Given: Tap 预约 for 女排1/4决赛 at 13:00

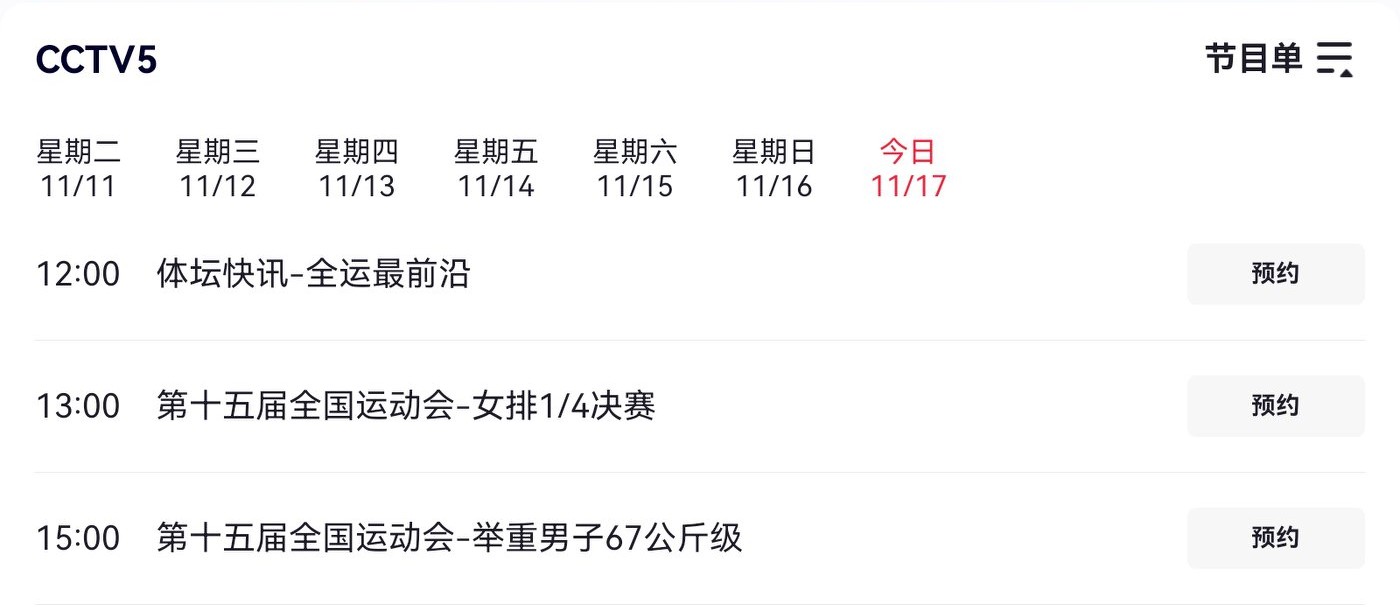Looking at the screenshot, I should (1275, 406).
